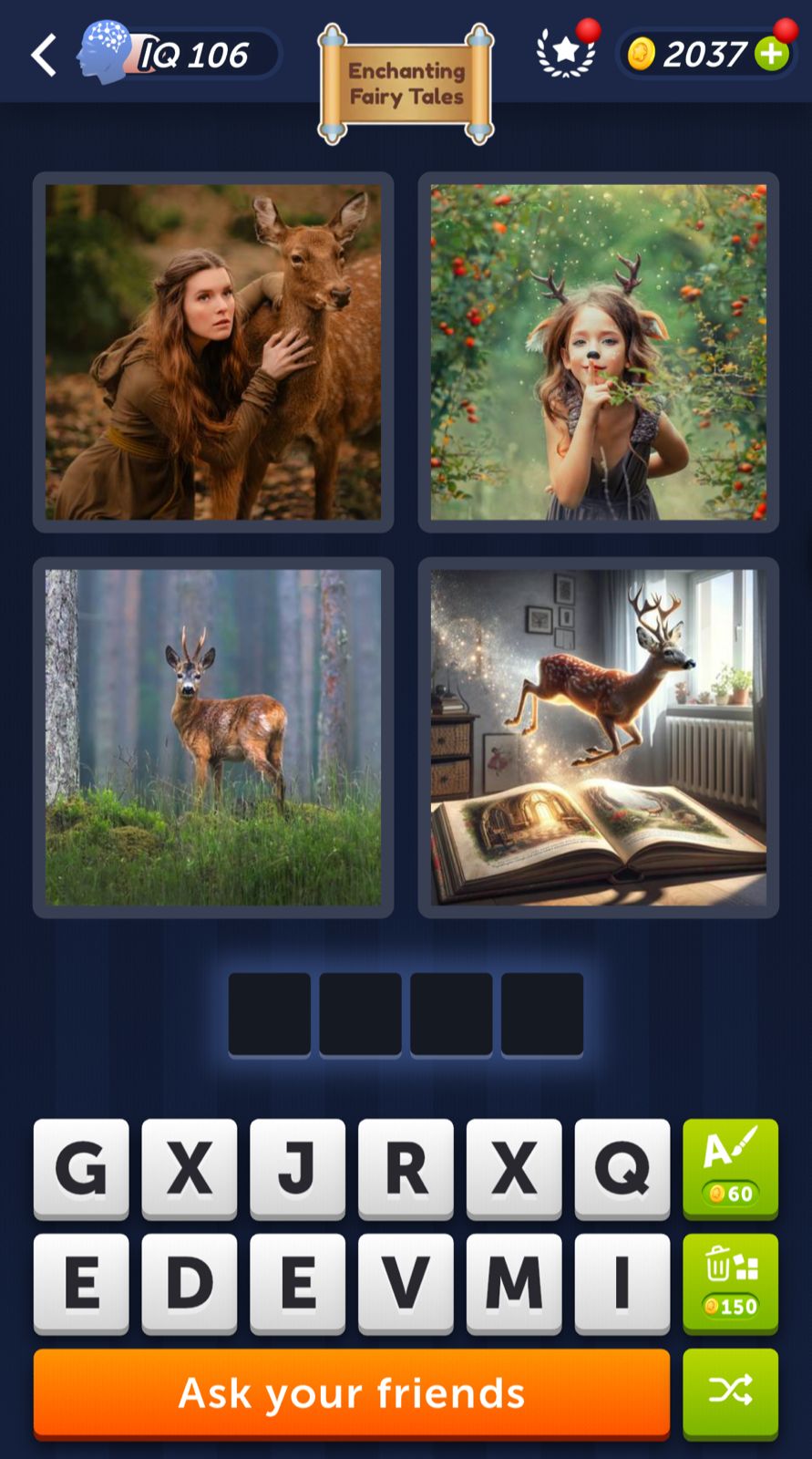Open the IQ 106 brain profile
The height and width of the screenshot is (1459, 812).
[178, 55]
